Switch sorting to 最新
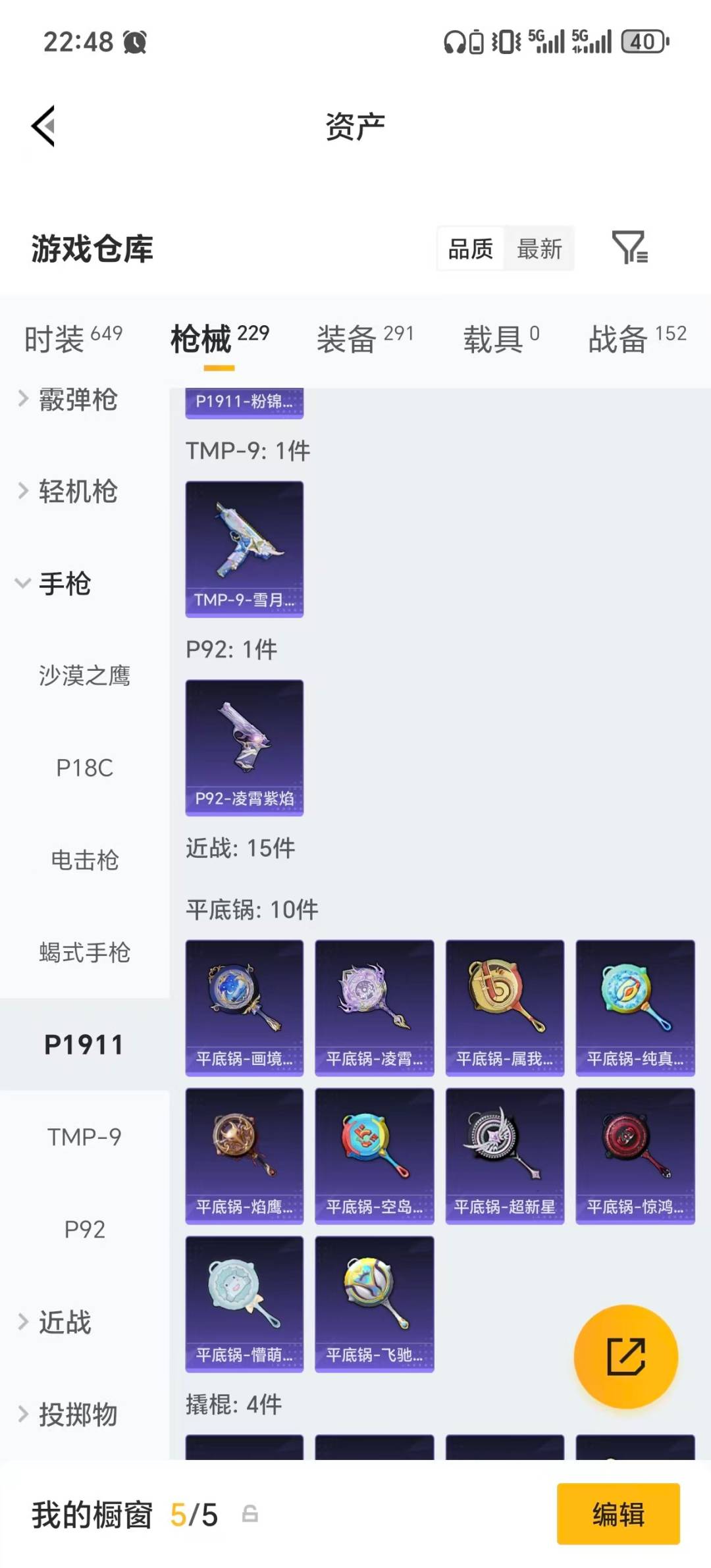 pos(540,249)
